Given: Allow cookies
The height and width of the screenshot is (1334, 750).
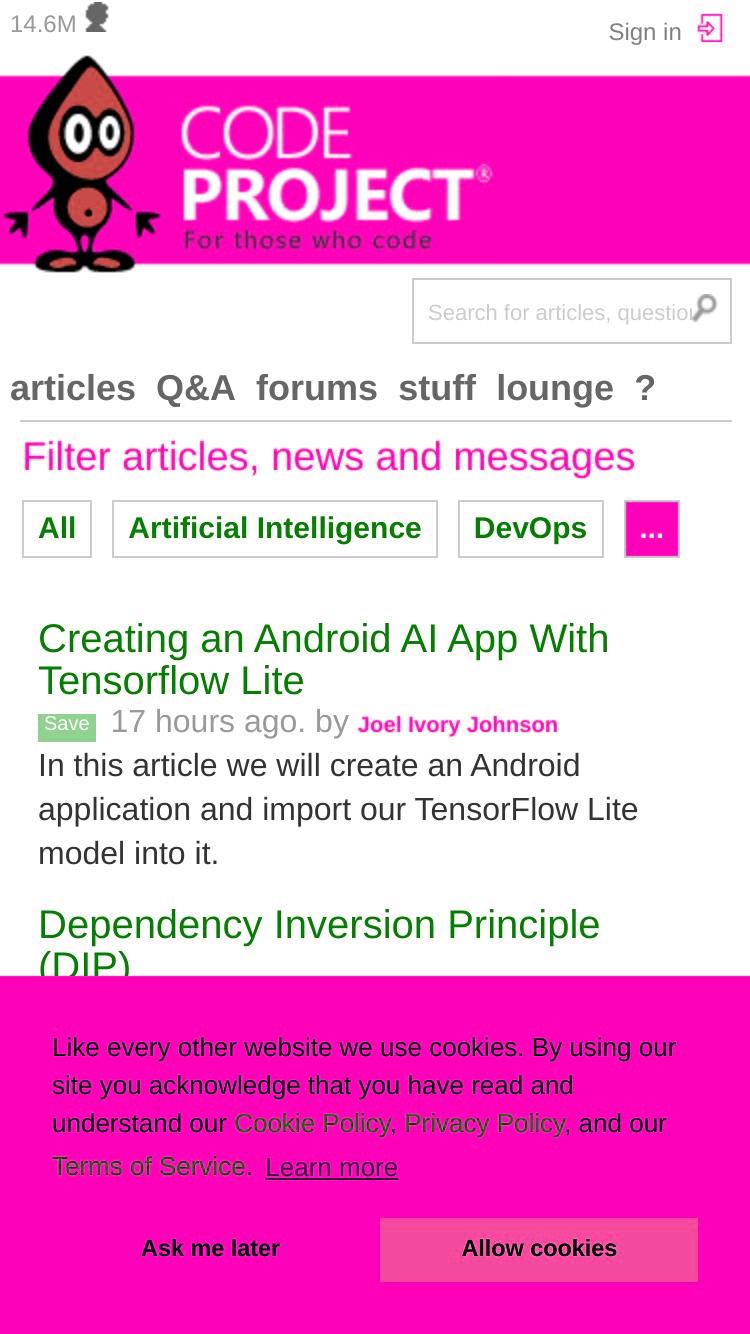Looking at the screenshot, I should 539,1249.
